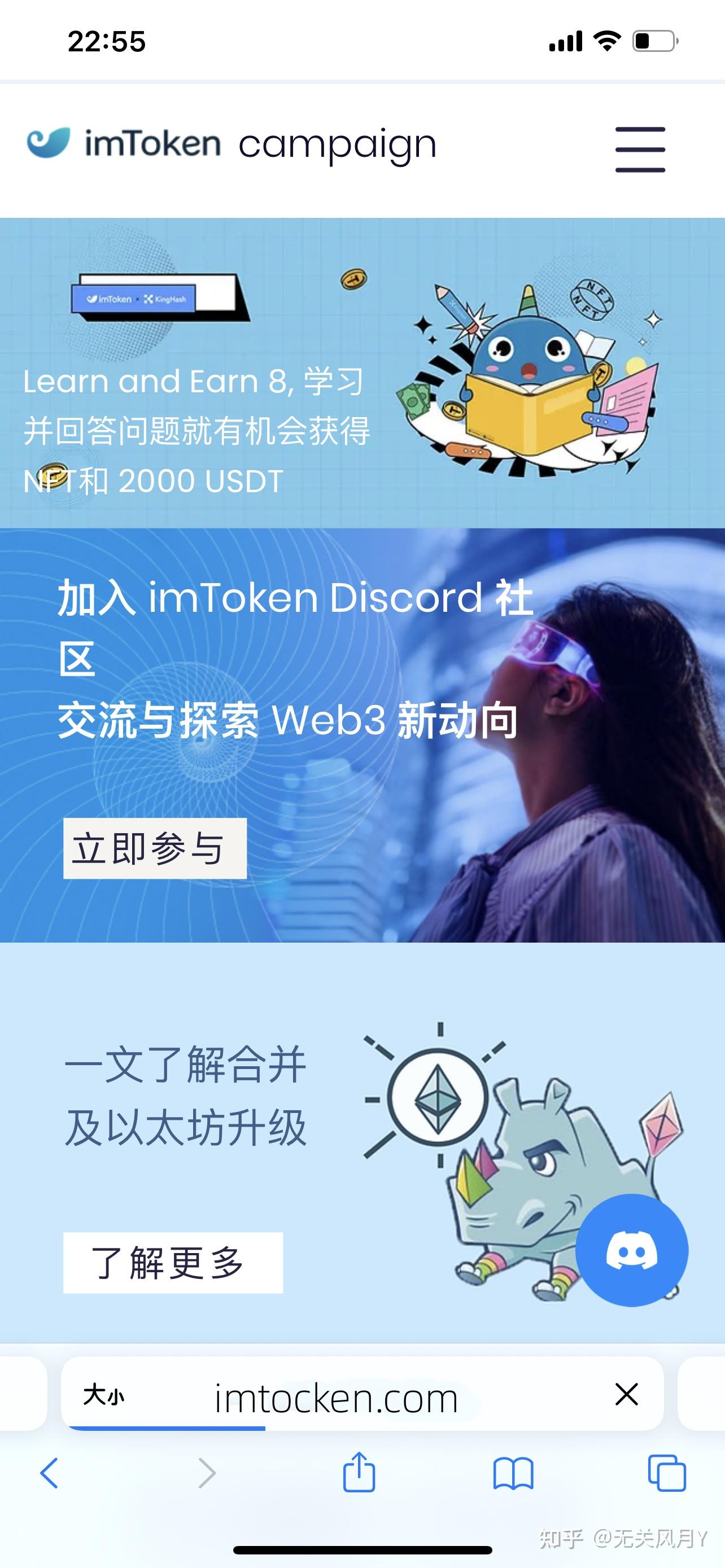Open the Discord floating button
725x1568 pixels.
(x=631, y=1250)
